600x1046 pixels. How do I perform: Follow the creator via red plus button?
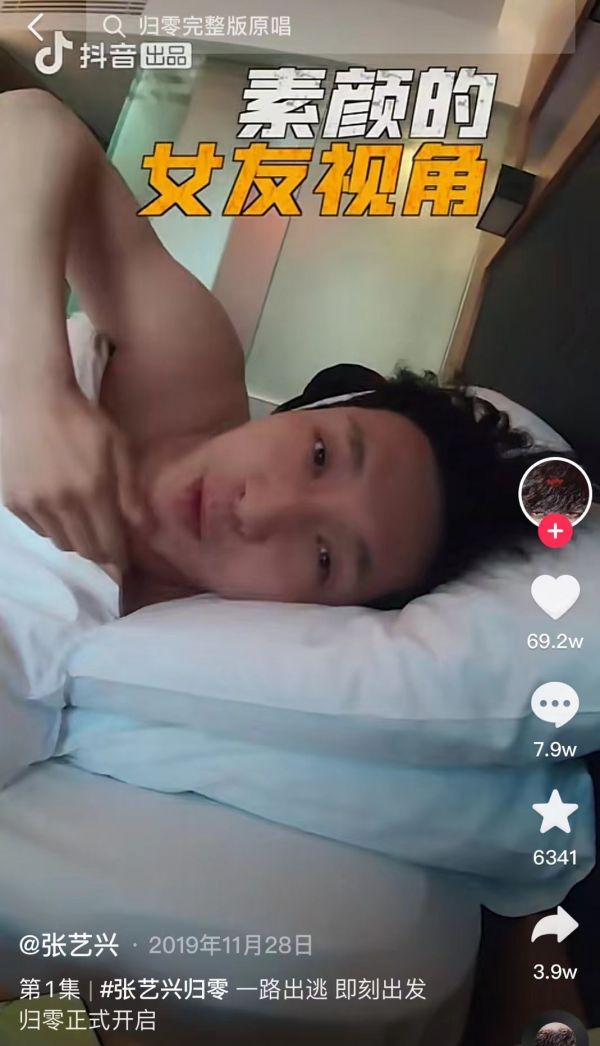click(555, 531)
